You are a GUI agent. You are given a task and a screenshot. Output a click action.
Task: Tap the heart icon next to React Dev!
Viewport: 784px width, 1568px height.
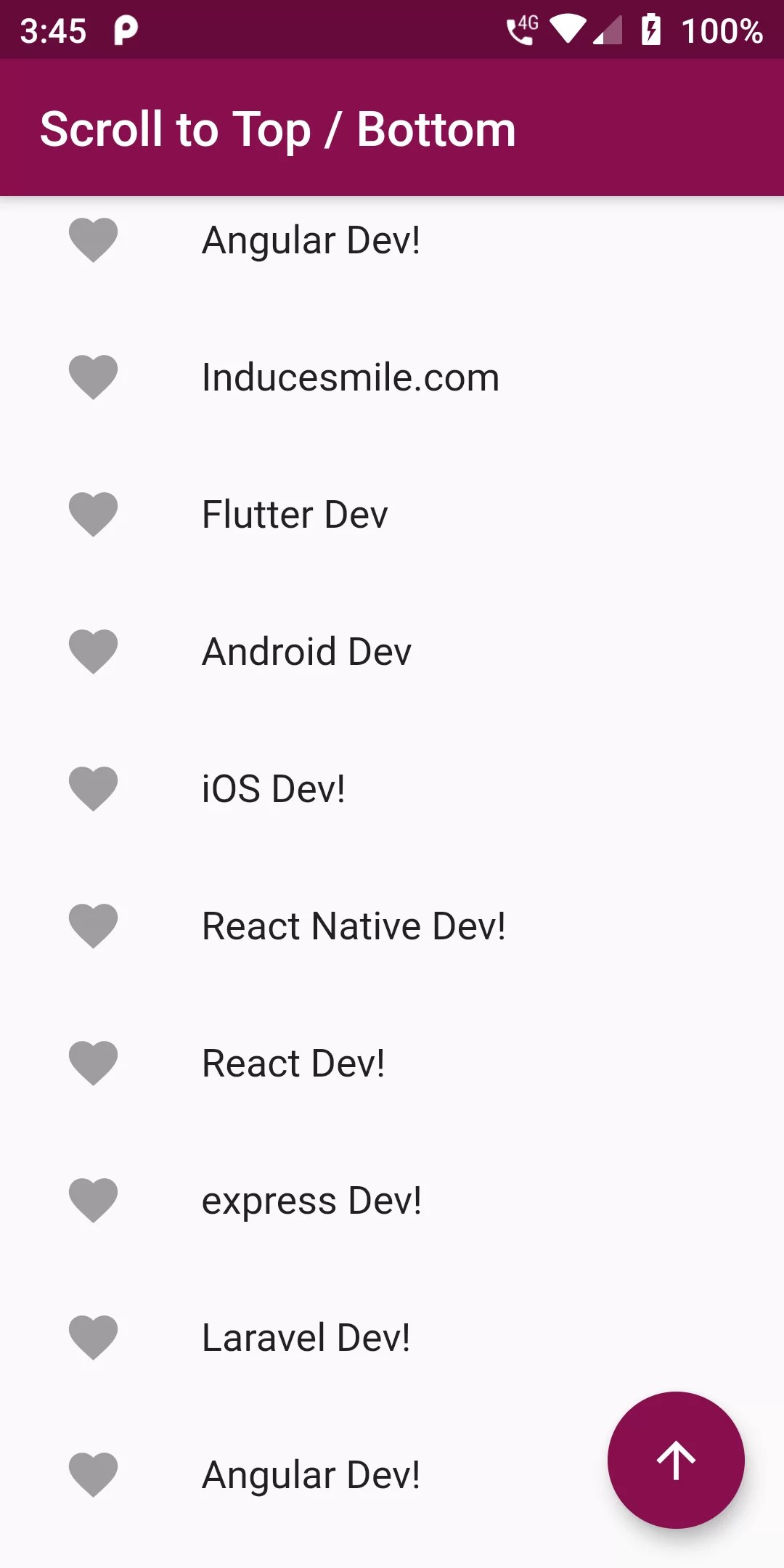[93, 1063]
